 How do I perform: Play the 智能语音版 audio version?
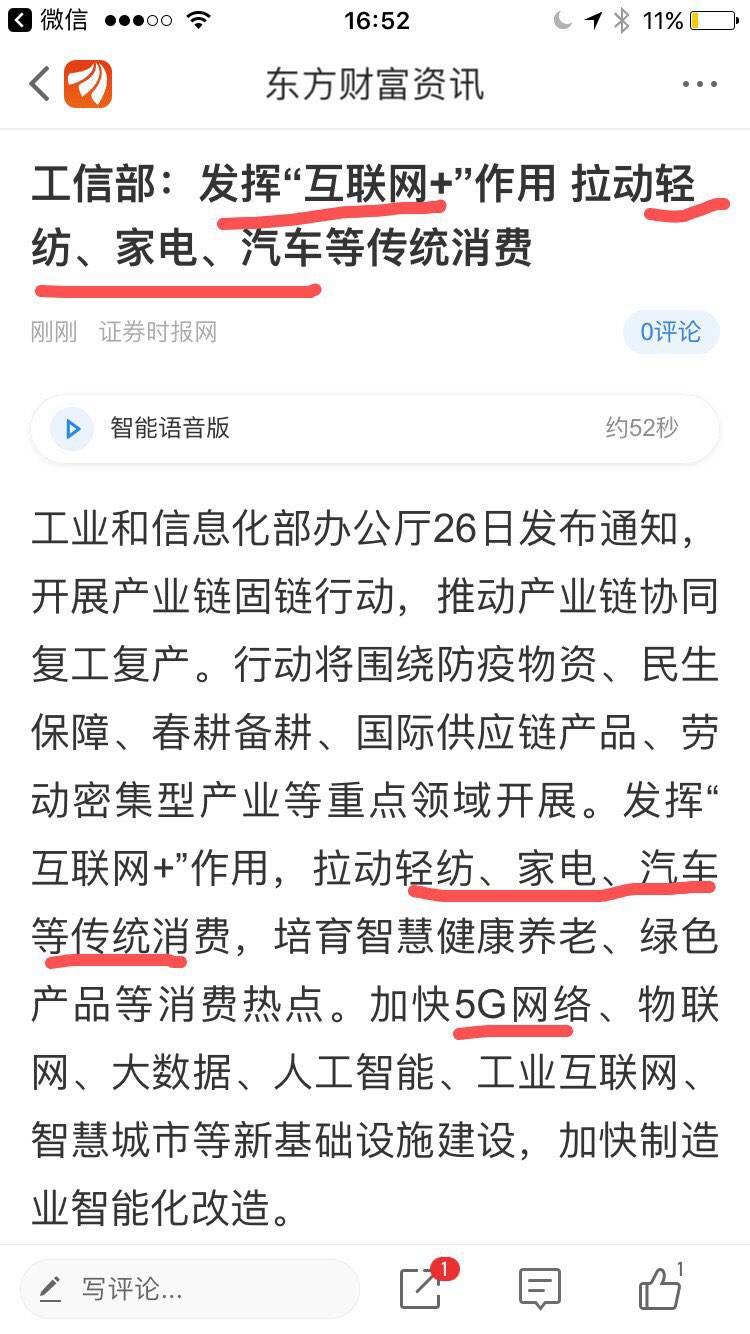pos(73,429)
